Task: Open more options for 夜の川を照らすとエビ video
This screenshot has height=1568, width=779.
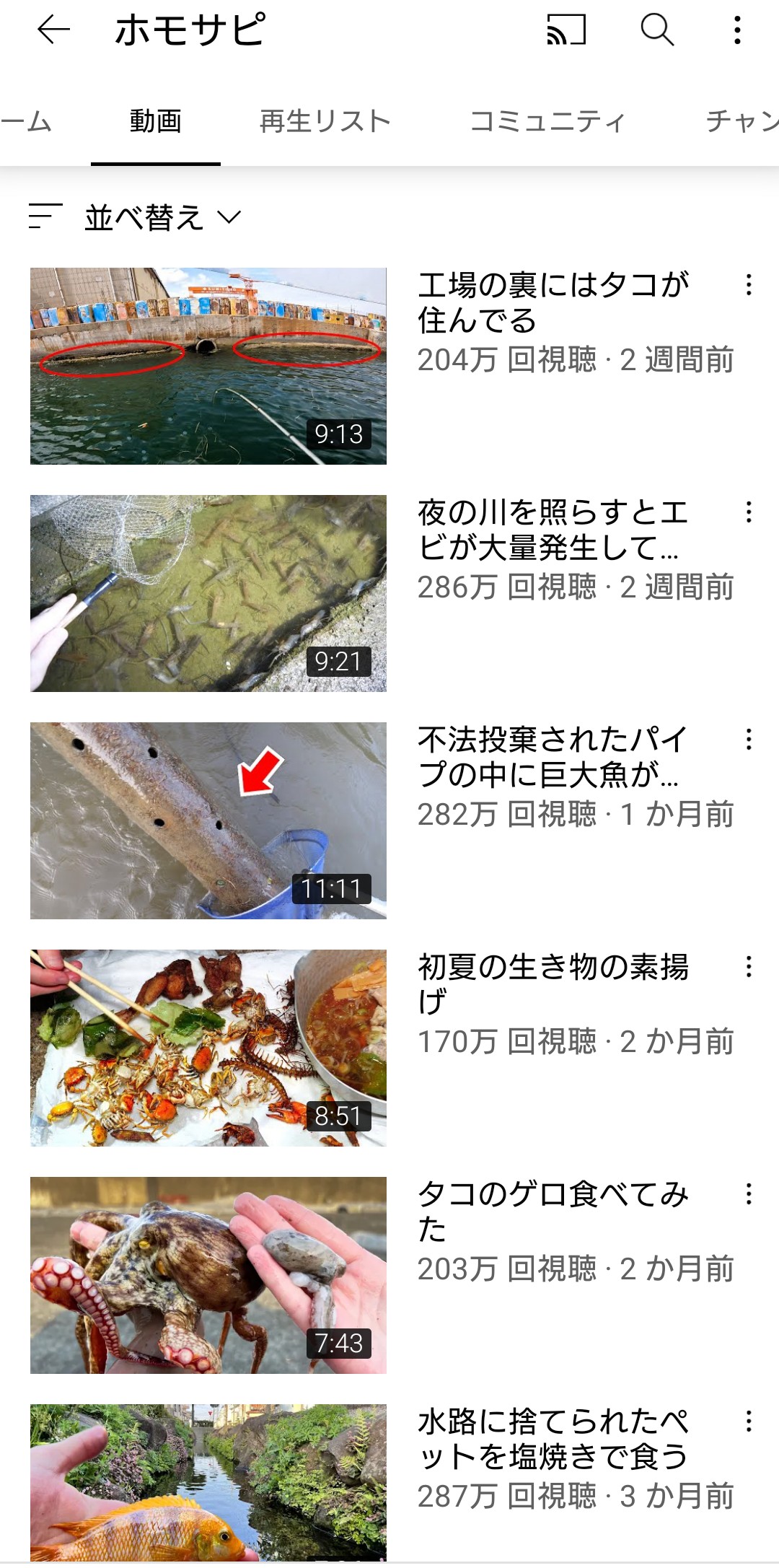Action: tap(749, 512)
